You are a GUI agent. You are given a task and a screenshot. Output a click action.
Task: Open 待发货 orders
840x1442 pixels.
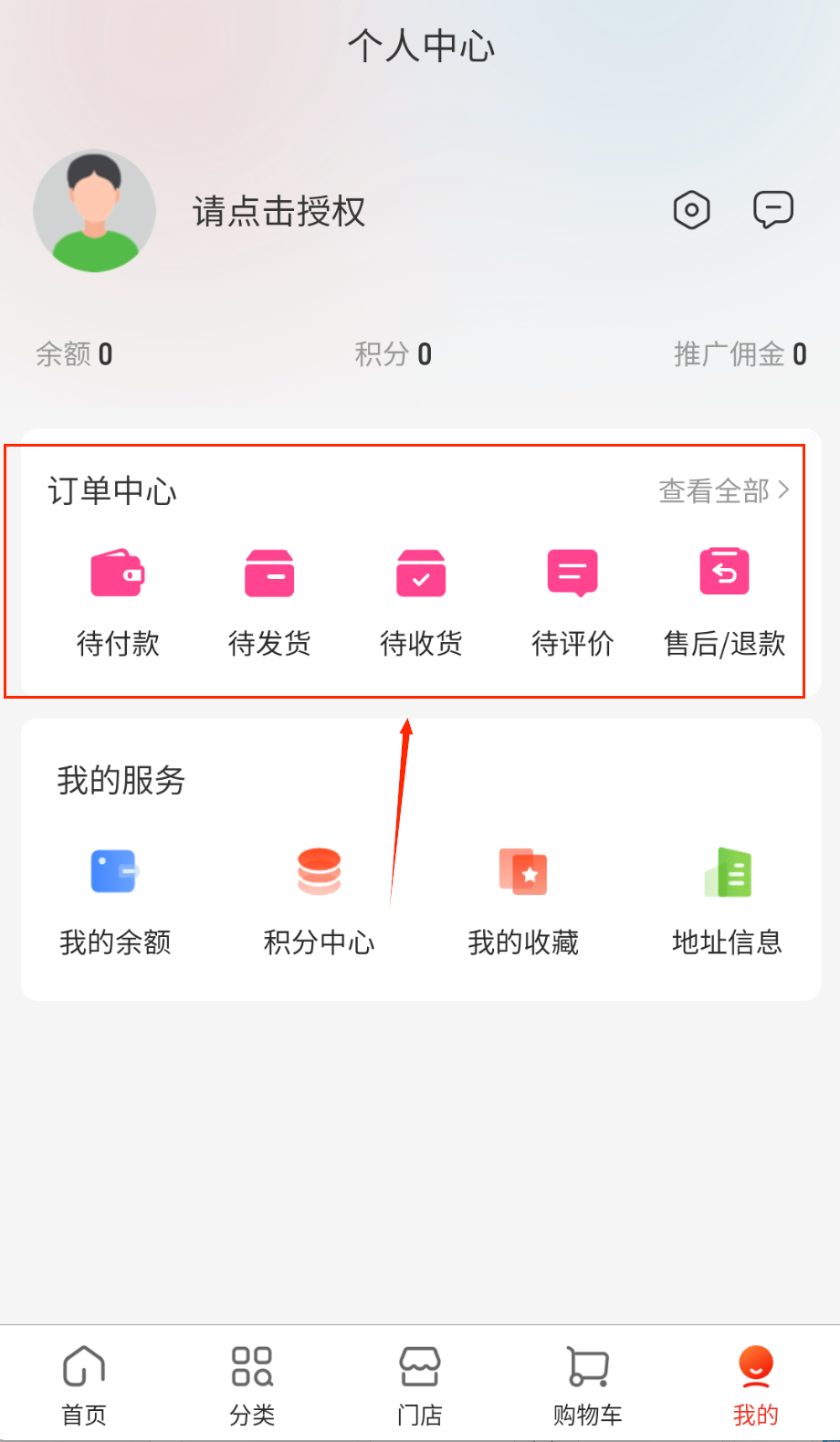[x=269, y=600]
